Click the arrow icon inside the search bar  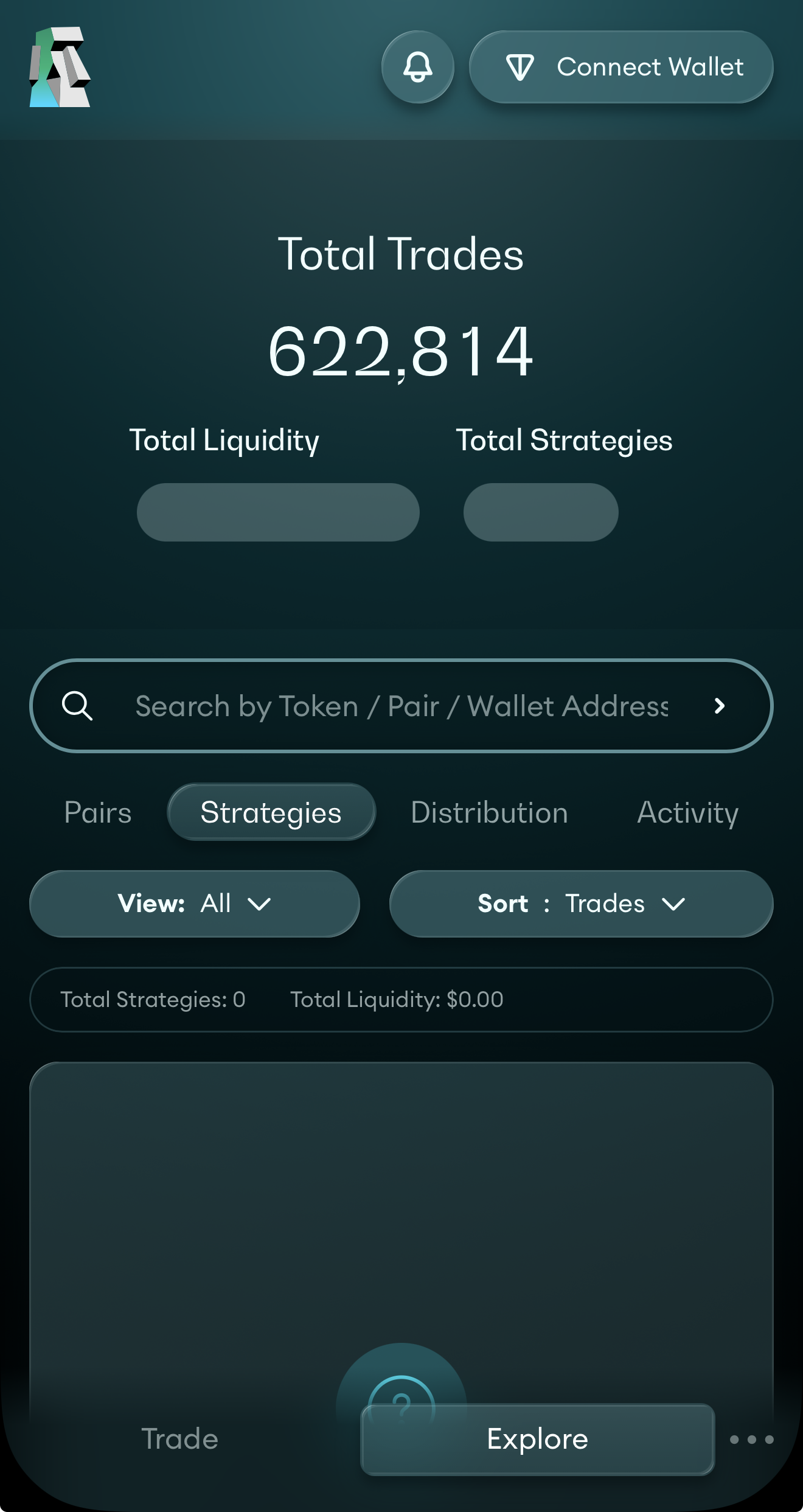click(720, 706)
